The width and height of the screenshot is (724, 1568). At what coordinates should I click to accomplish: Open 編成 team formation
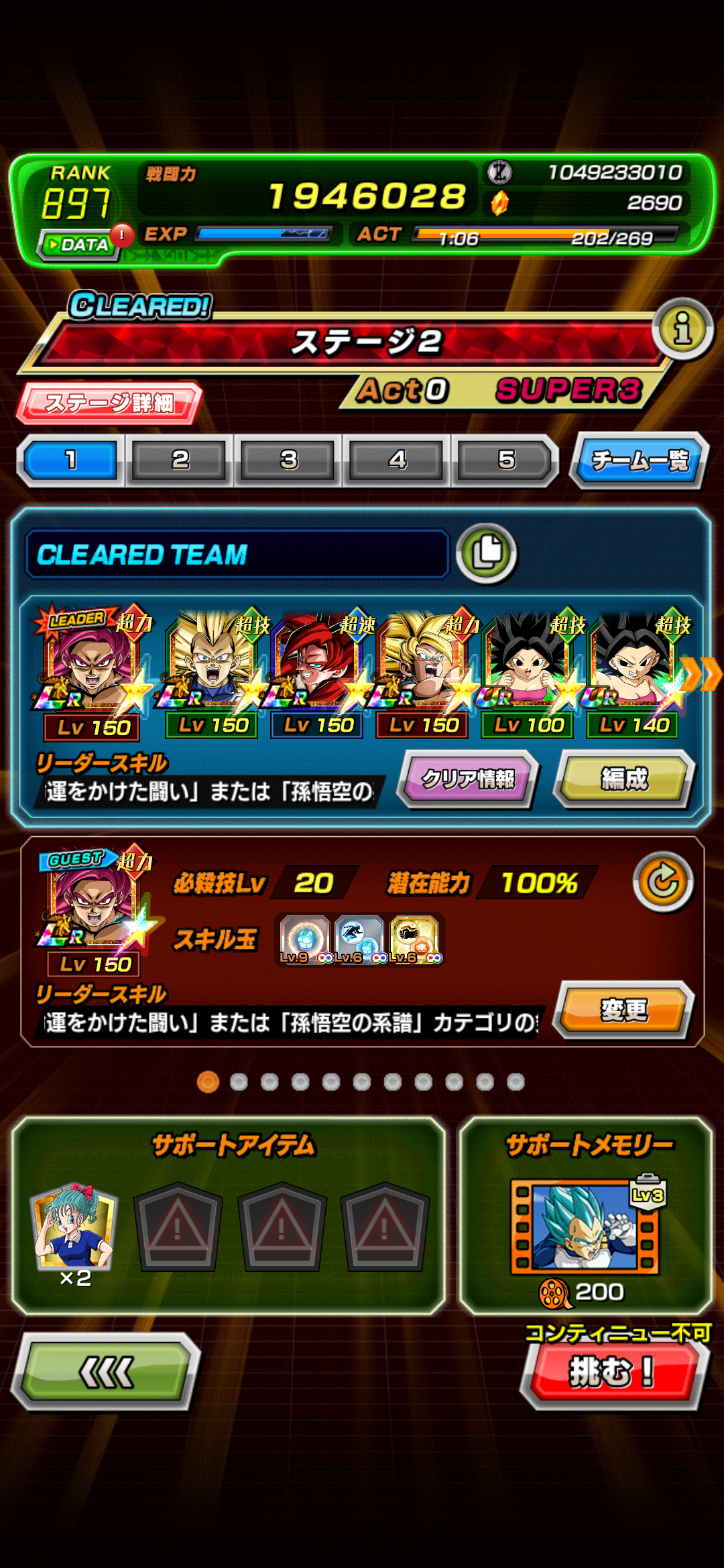coord(624,779)
